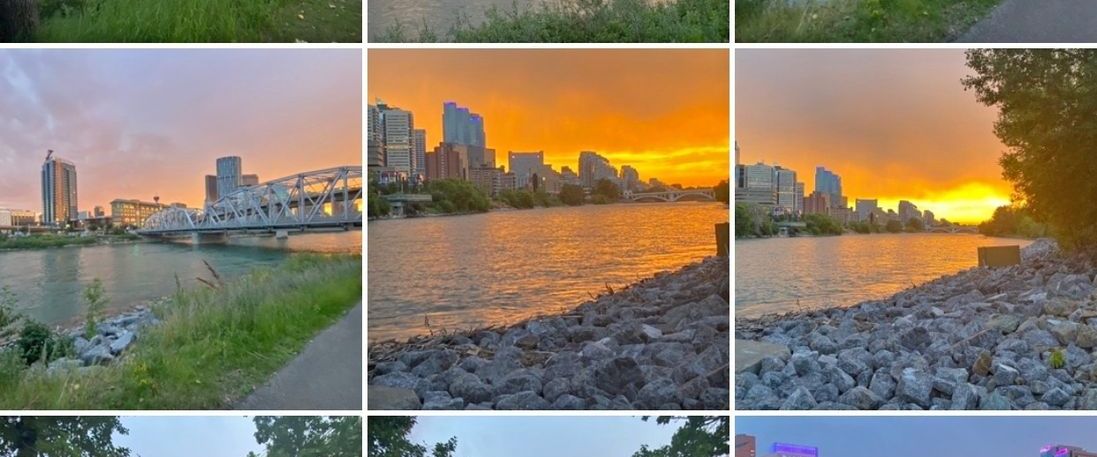Open the photo with purple-lit buildings
1097x457 pixels.
(915, 438)
